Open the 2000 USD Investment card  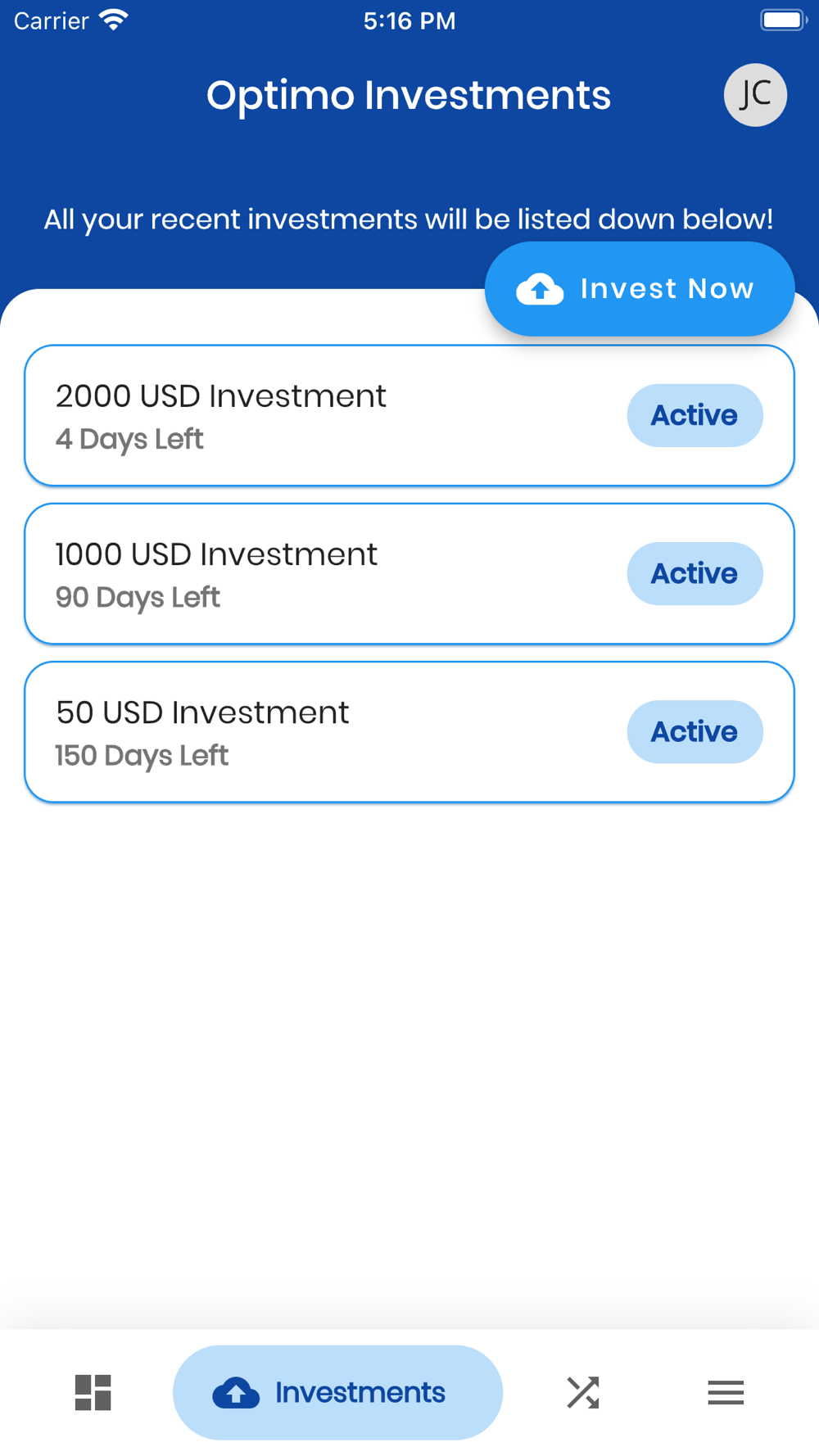coord(328,416)
